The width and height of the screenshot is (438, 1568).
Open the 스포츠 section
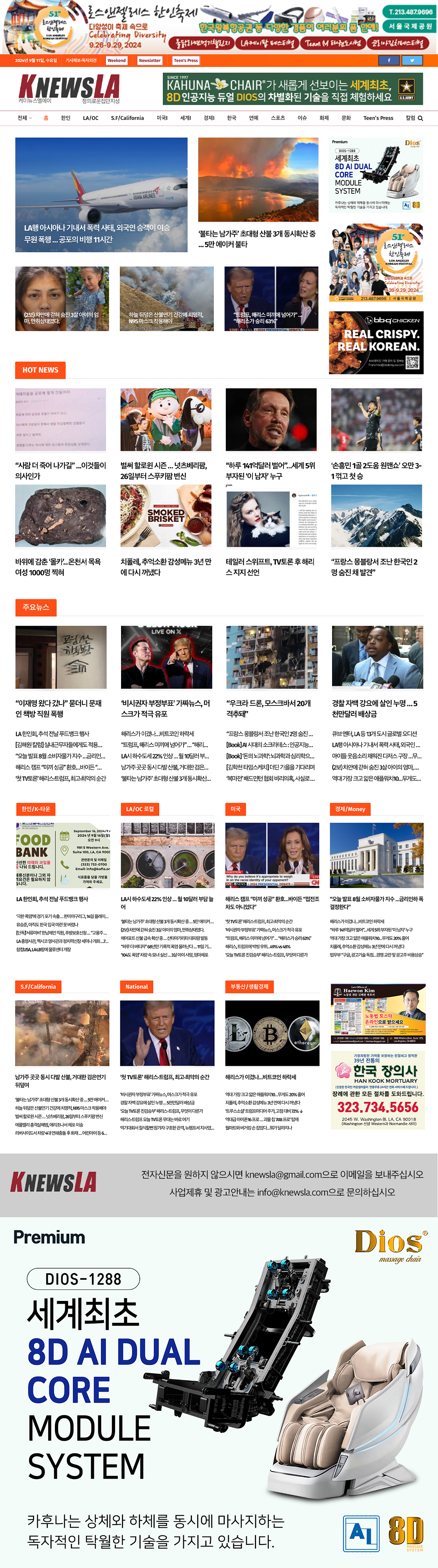click(x=278, y=118)
